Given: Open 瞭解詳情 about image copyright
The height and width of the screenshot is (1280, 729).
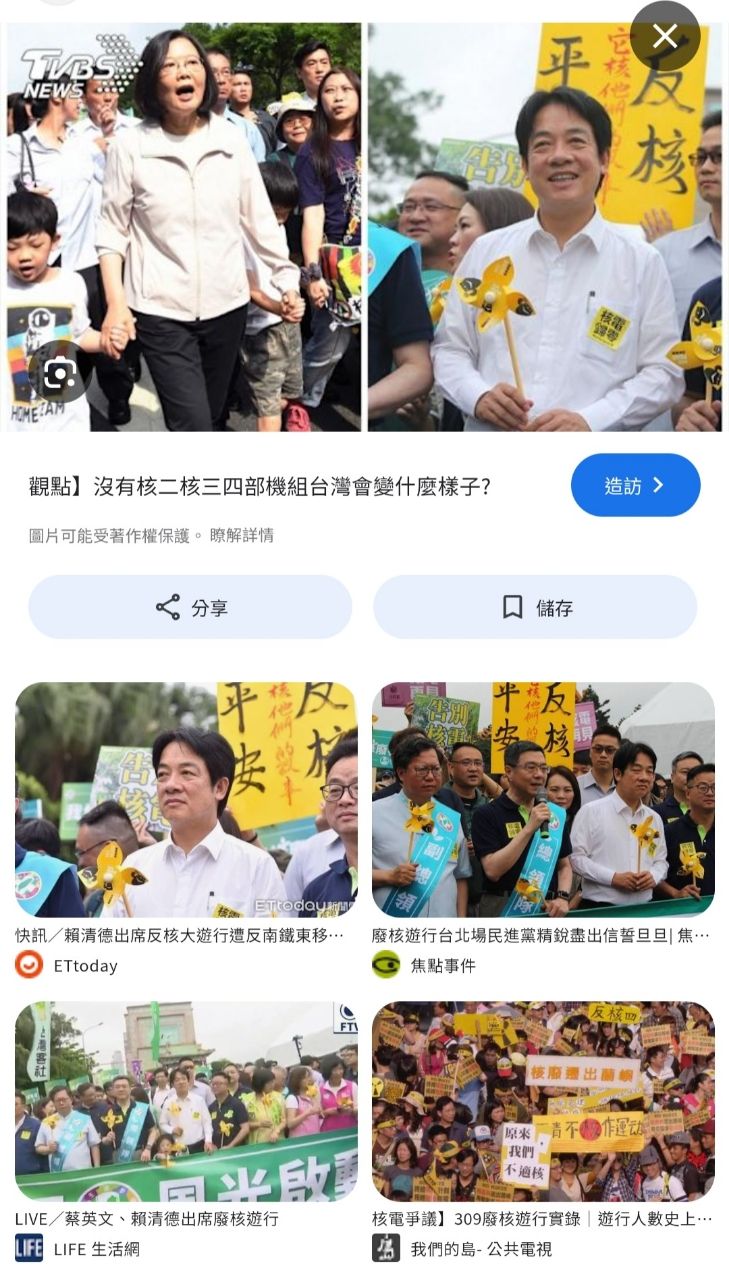Looking at the screenshot, I should point(241,536).
